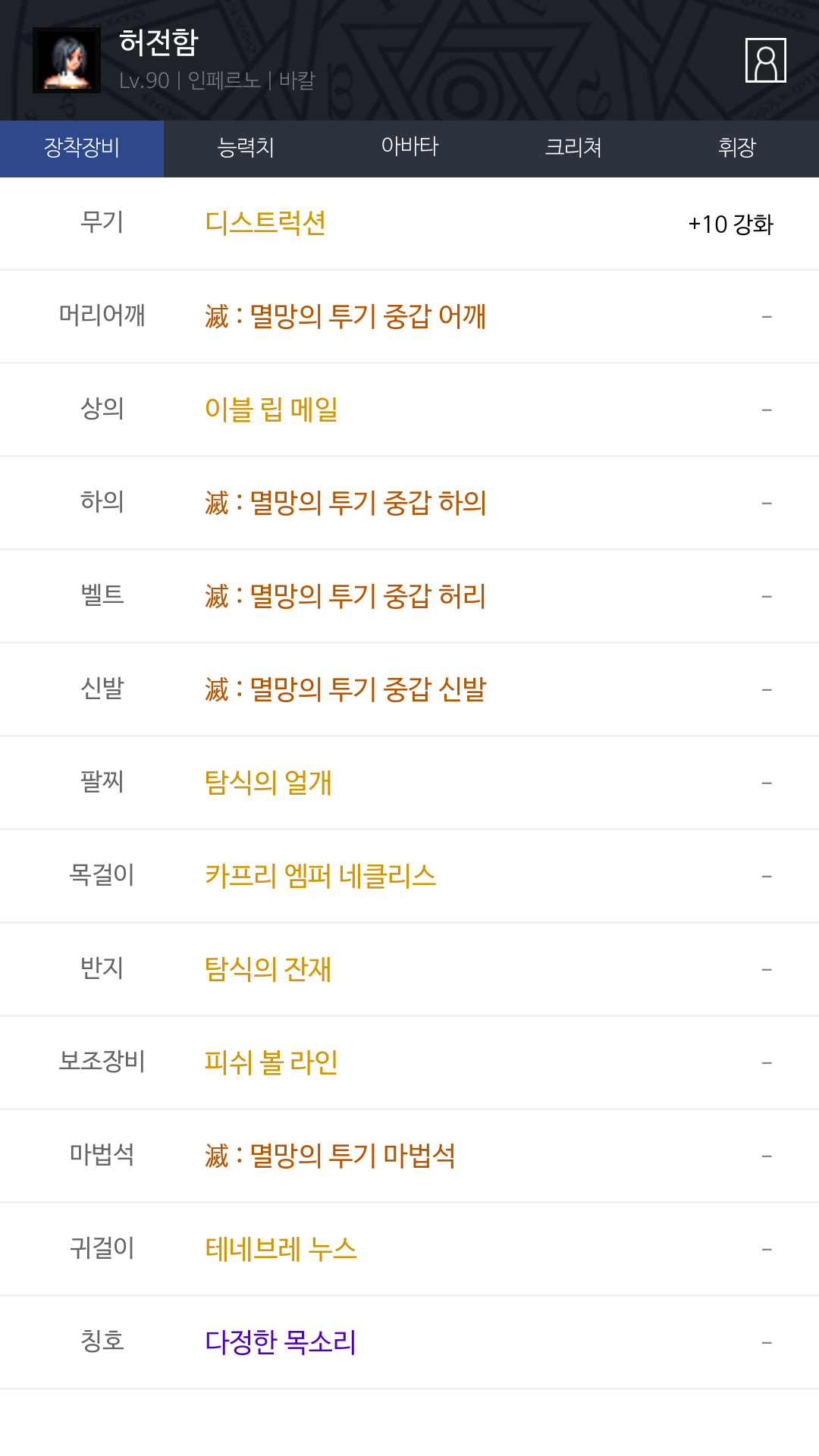
Task: Switch to the 크리쳐 tab
Action: (x=573, y=149)
